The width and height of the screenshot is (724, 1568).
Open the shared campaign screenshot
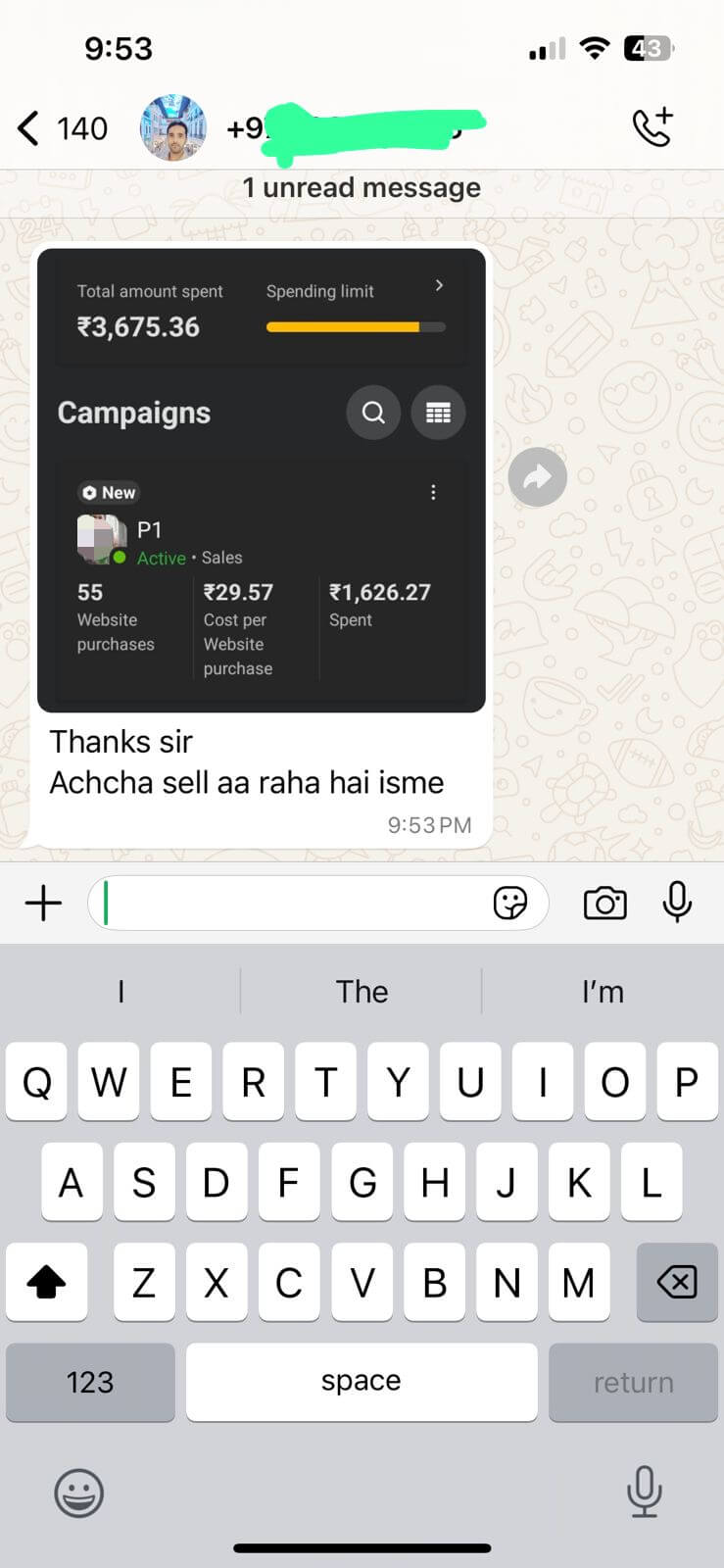tap(261, 480)
